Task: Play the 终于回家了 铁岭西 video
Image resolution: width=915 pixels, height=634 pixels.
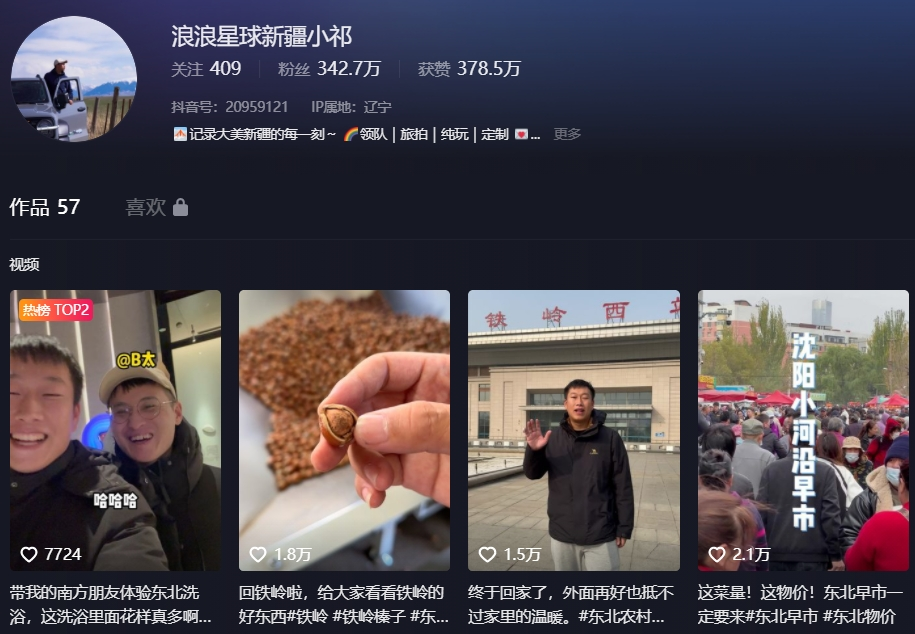Action: click(573, 430)
